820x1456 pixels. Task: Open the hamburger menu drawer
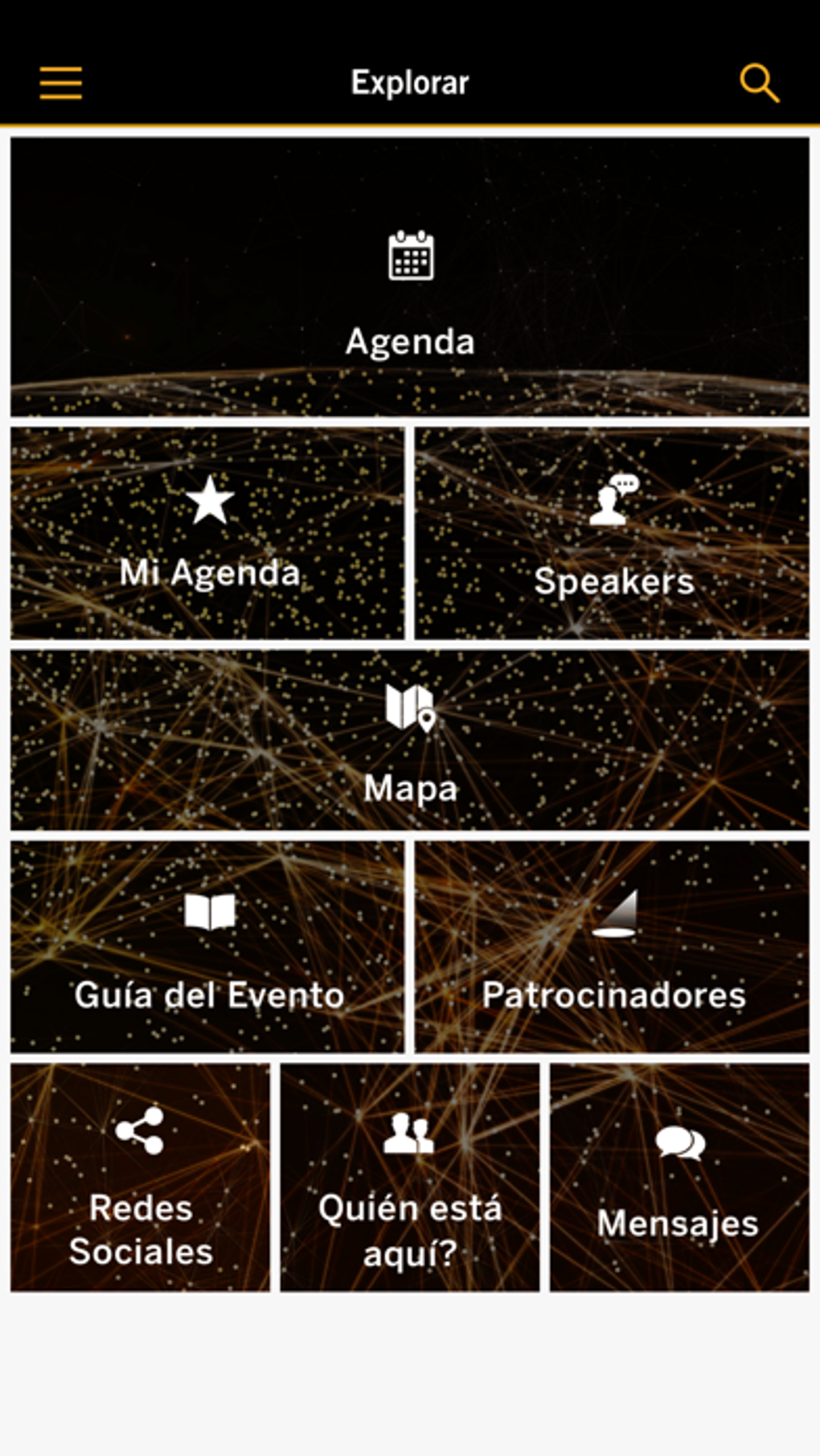click(61, 83)
